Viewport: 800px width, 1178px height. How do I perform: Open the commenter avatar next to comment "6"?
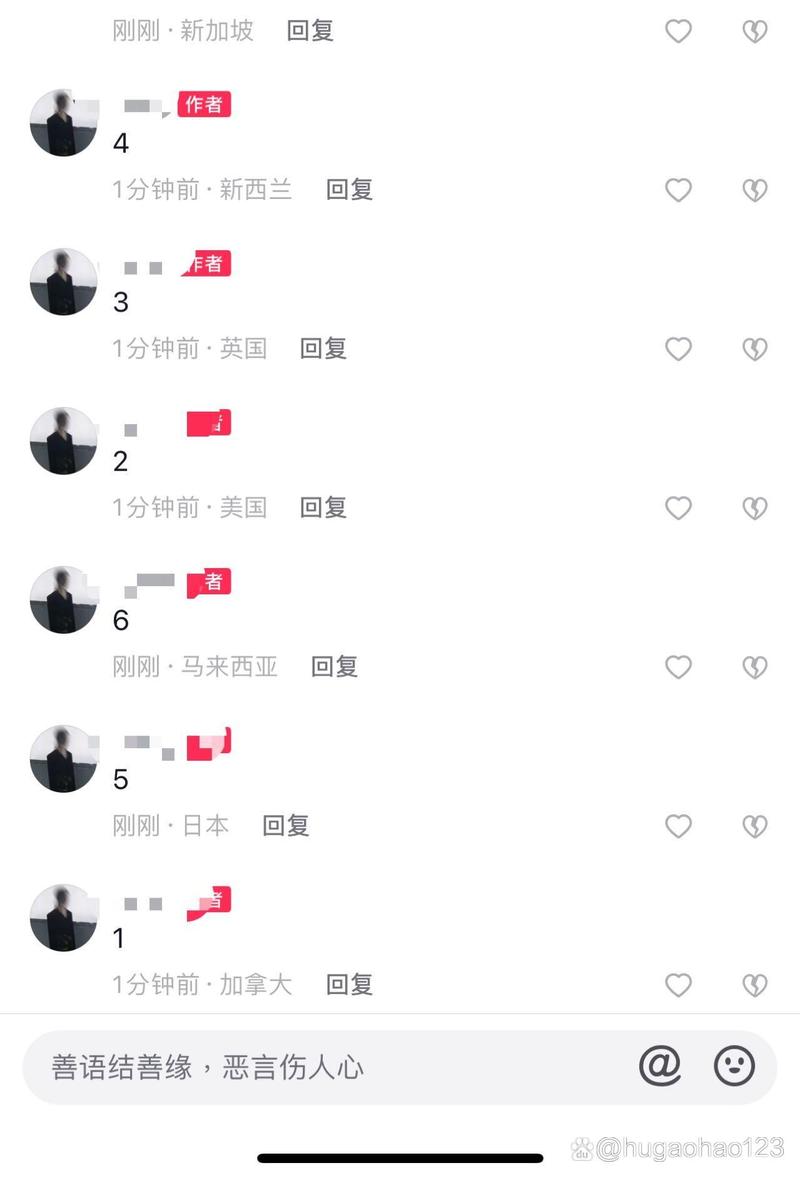pyautogui.click(x=63, y=599)
